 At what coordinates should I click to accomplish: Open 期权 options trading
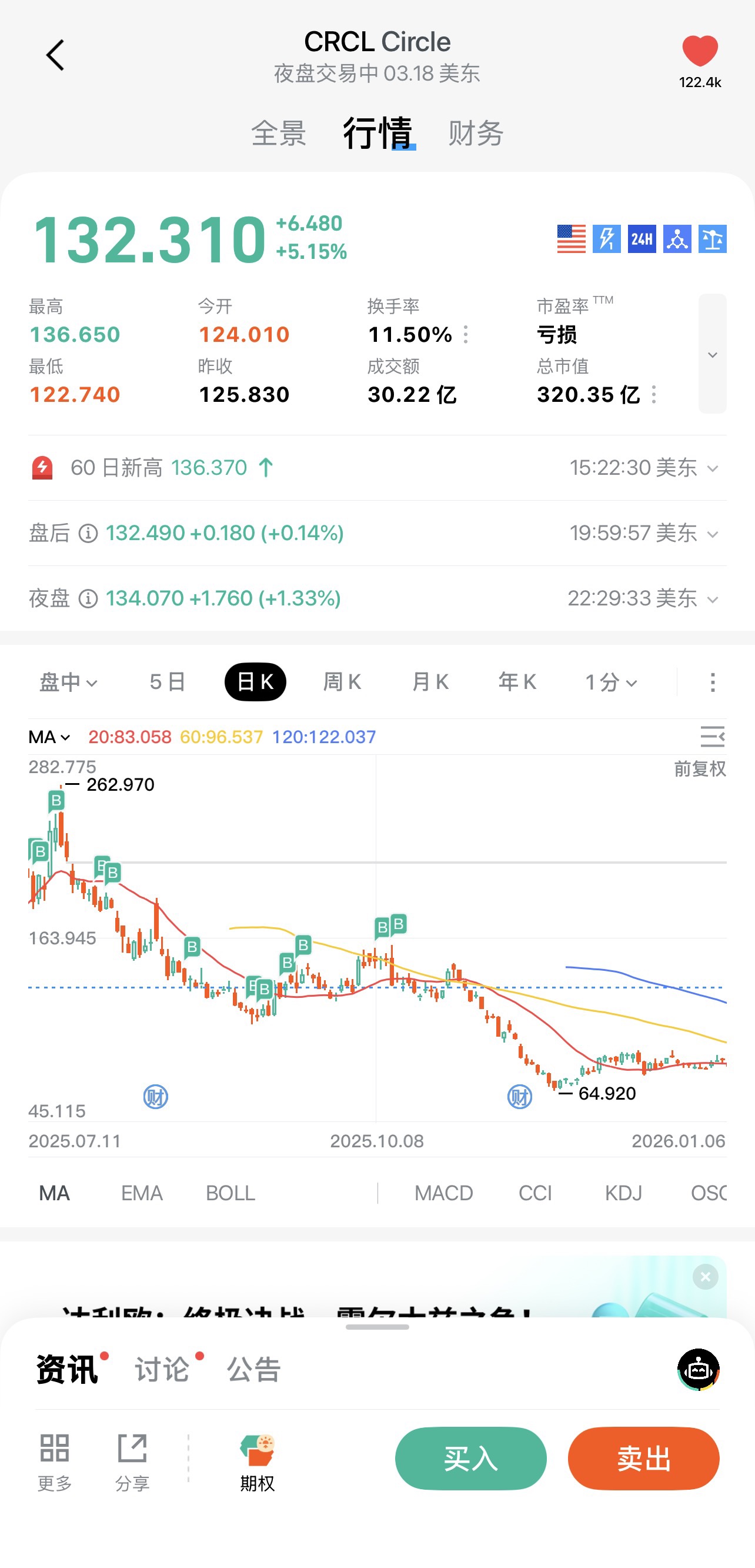[258, 1462]
